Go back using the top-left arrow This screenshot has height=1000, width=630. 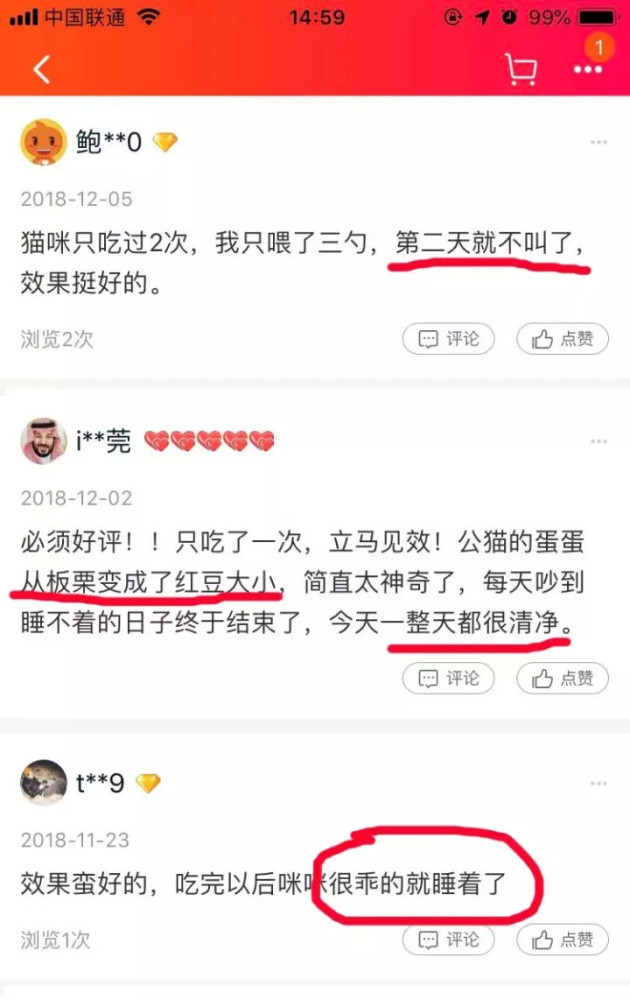tap(42, 69)
